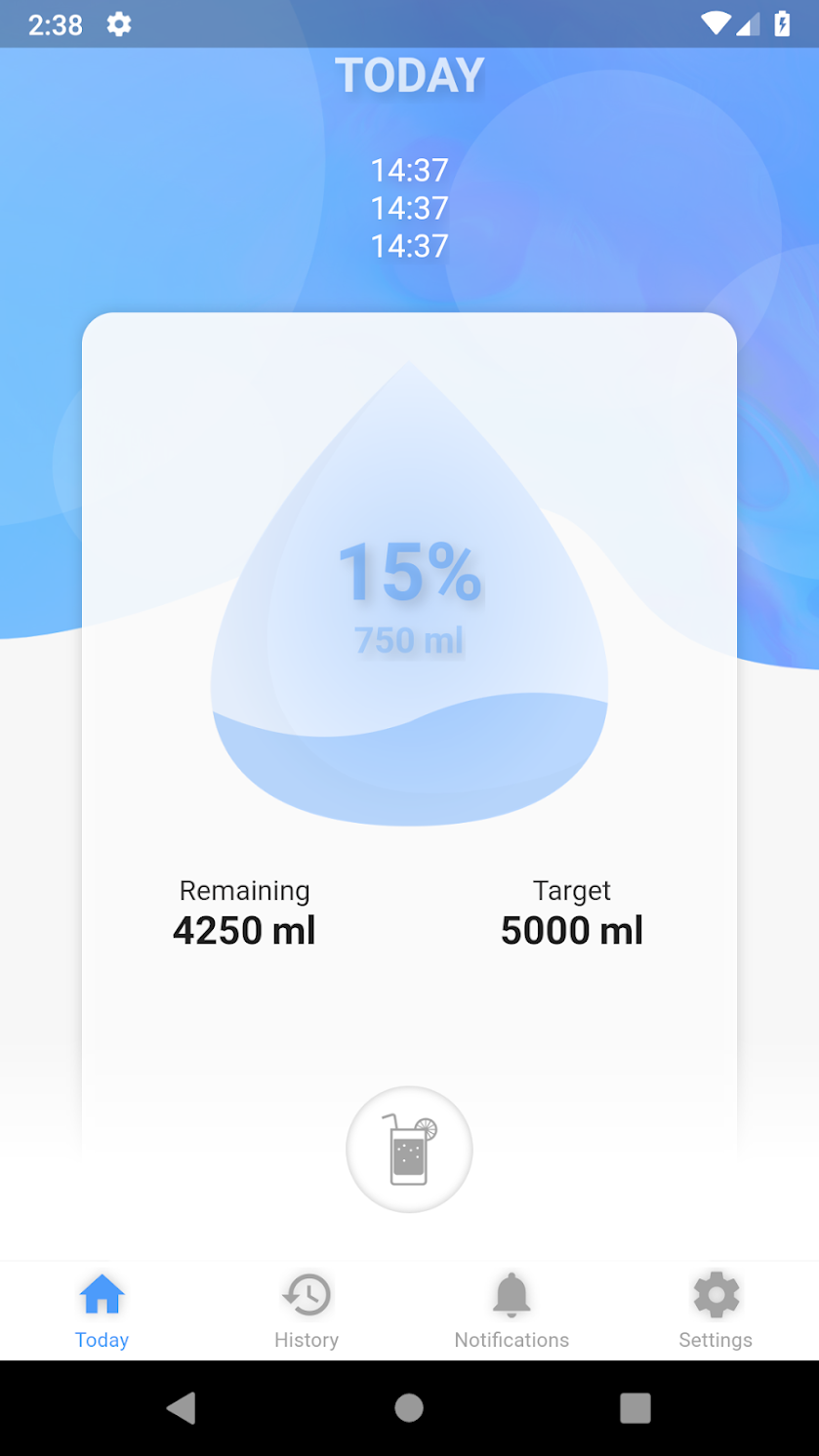This screenshot has height=1456, width=819.
Task: Select the History clock icon
Action: coord(307,1296)
